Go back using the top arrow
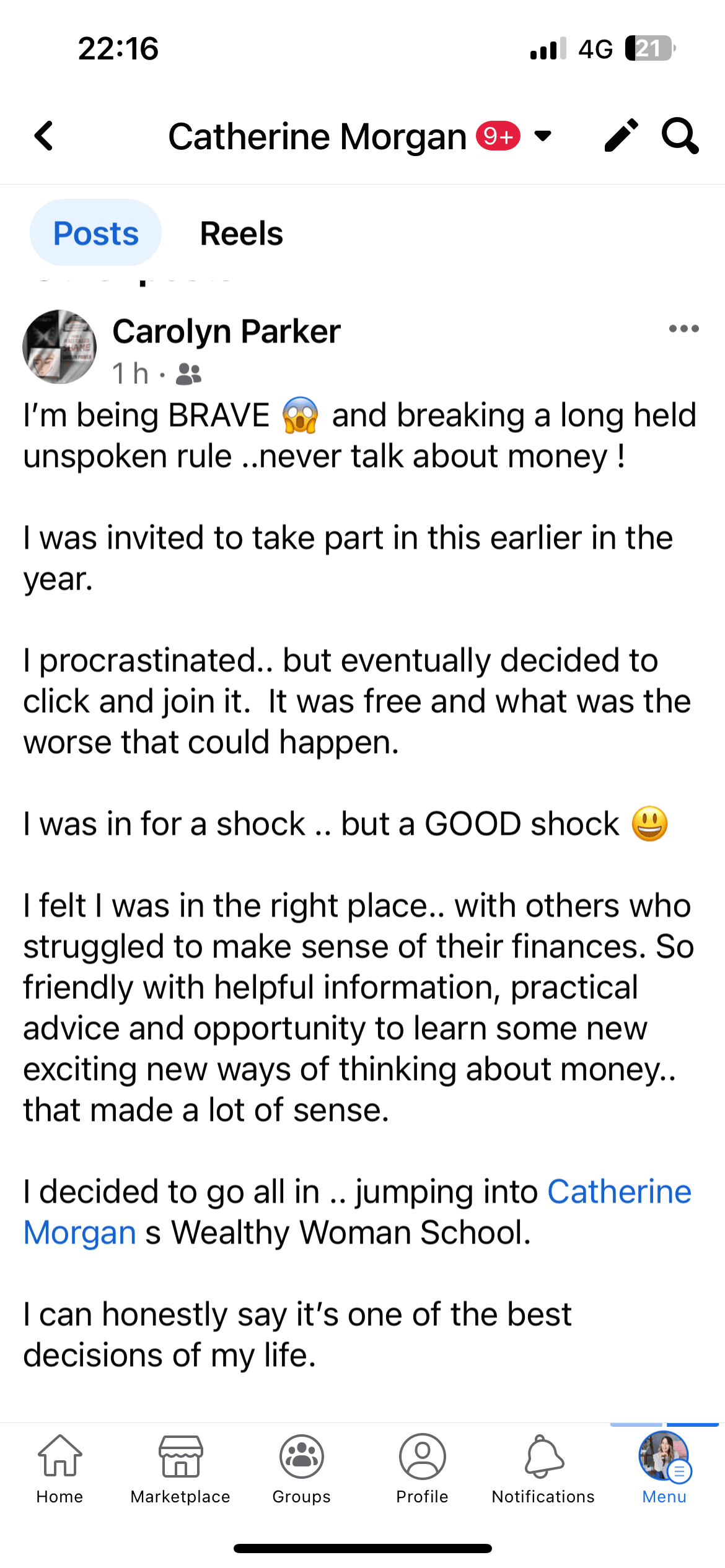The height and width of the screenshot is (1568, 725). click(44, 136)
